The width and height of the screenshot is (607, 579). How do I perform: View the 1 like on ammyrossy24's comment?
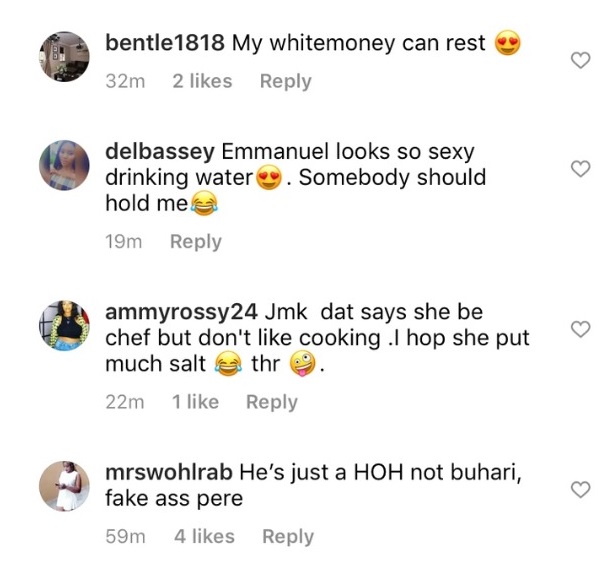pos(195,402)
